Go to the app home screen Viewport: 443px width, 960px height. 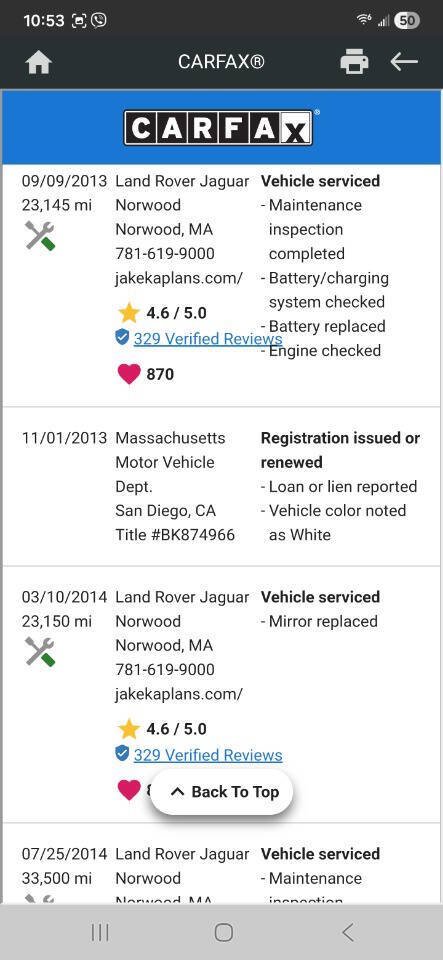38,62
